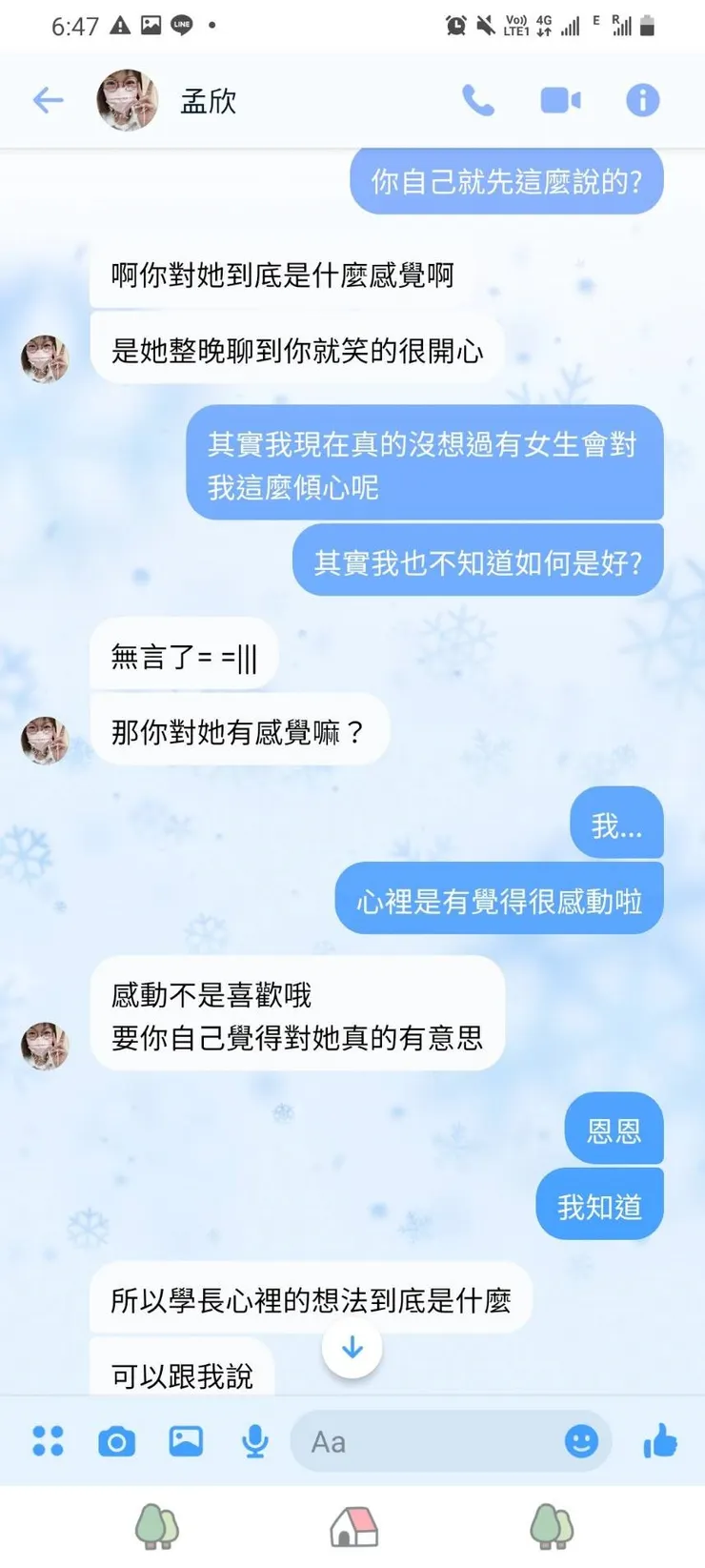Screen dimensions: 705x1568
Task: Start a voice call with 孟欣
Action: click(479, 99)
